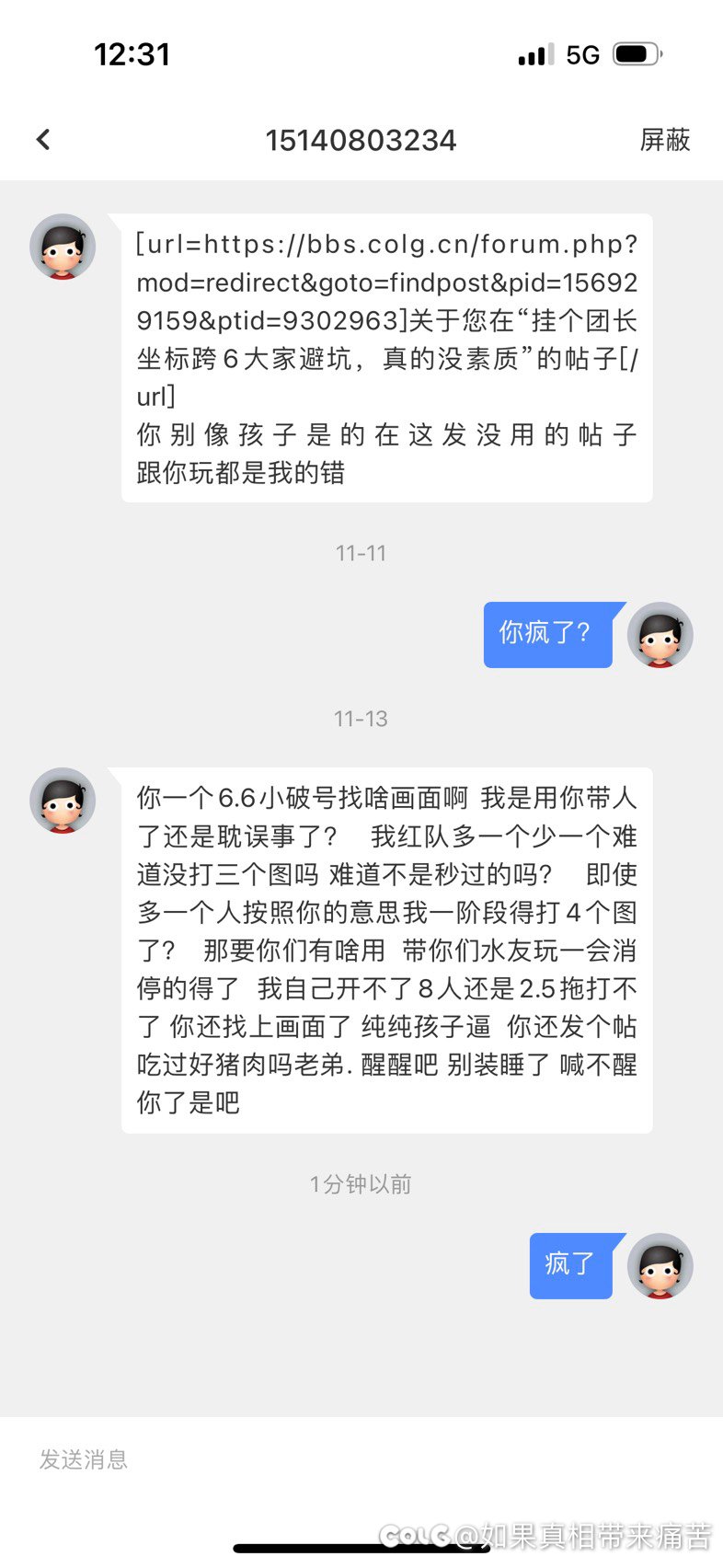Focus the 发送消息 message input field
The image size is (723, 1568).
[x=361, y=1458]
